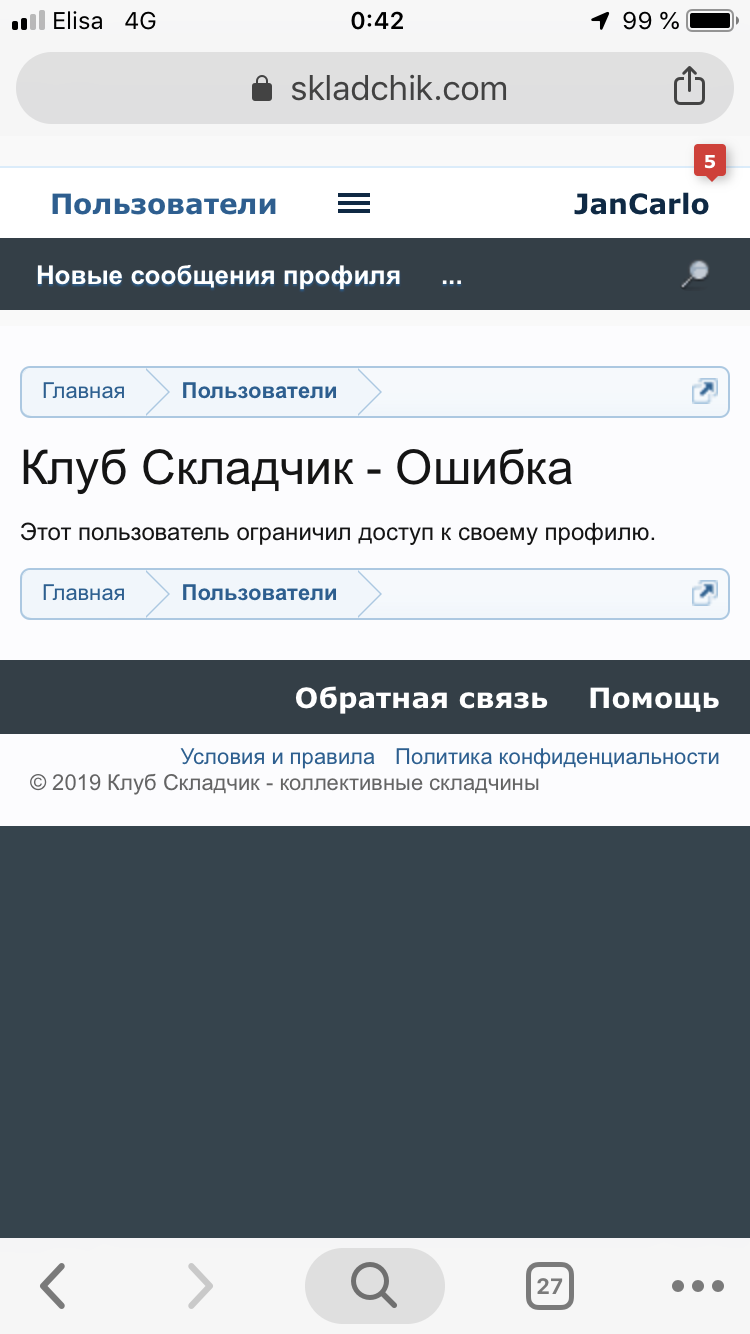This screenshot has width=750, height=1334.
Task: Open JanCarlo account menu
Action: pyautogui.click(x=641, y=204)
